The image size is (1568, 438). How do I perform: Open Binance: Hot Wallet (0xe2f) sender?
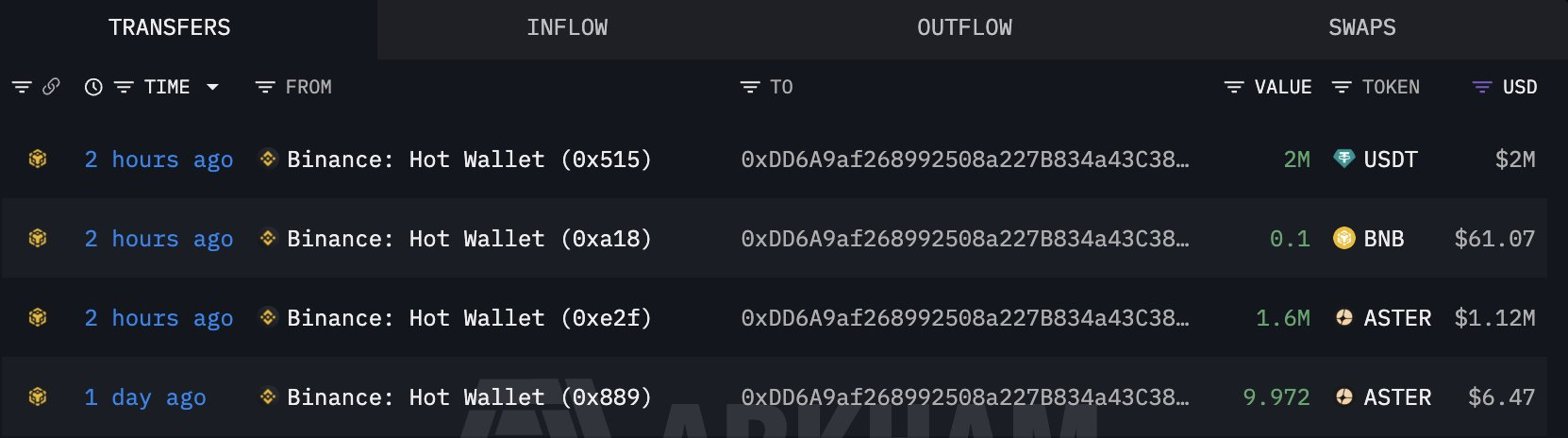pos(469,318)
